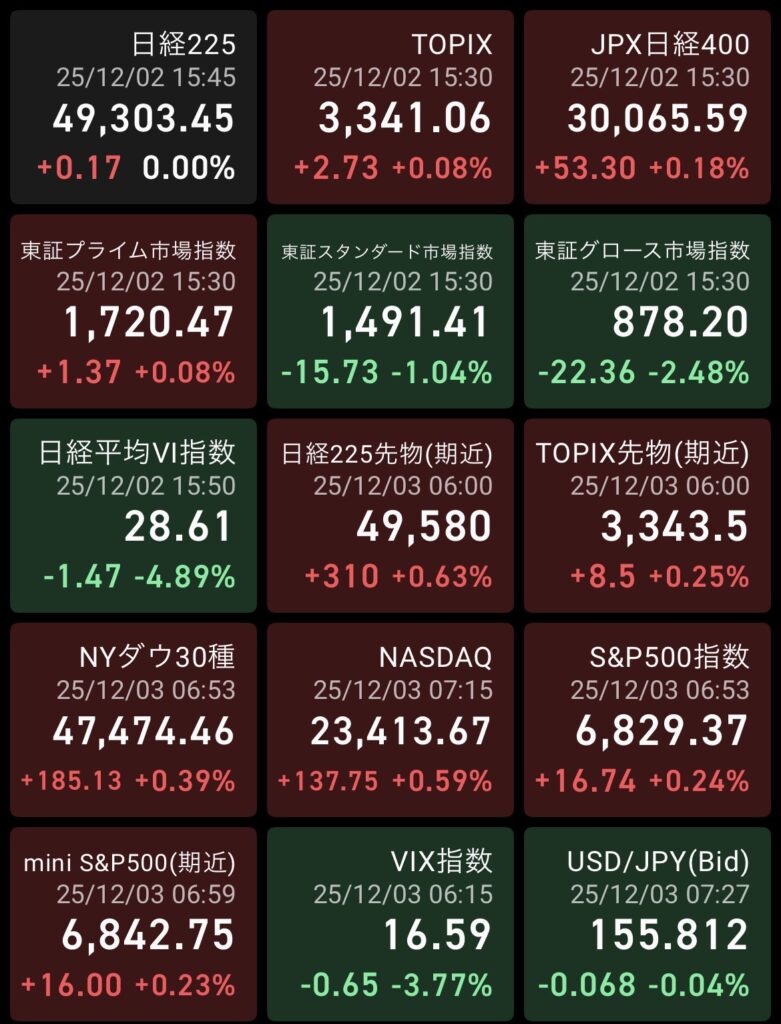Show 東証グロース市場指数 details

pos(647,311)
